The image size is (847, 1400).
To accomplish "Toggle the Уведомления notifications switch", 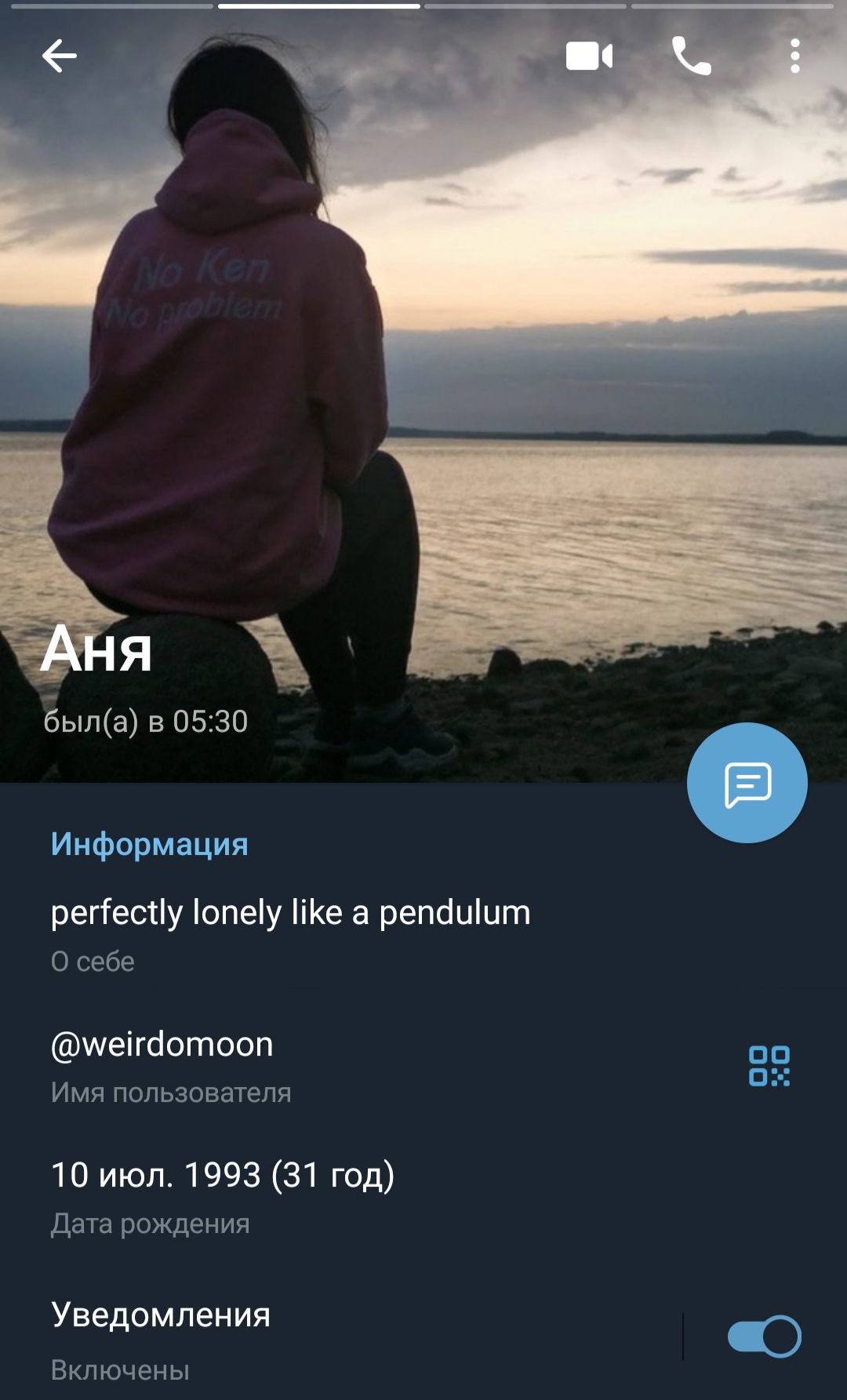I will 764,1336.
